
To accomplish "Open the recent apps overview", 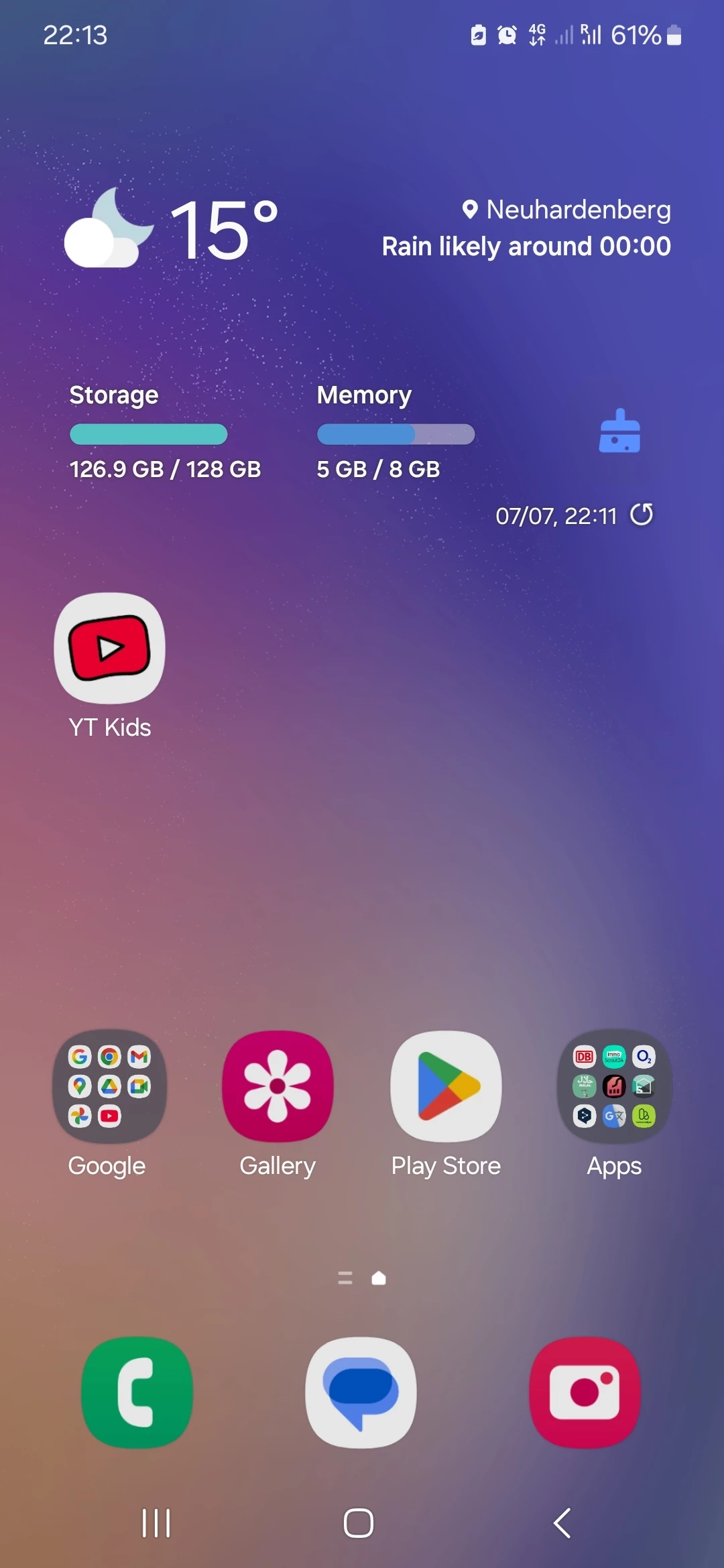I will pyautogui.click(x=156, y=1523).
